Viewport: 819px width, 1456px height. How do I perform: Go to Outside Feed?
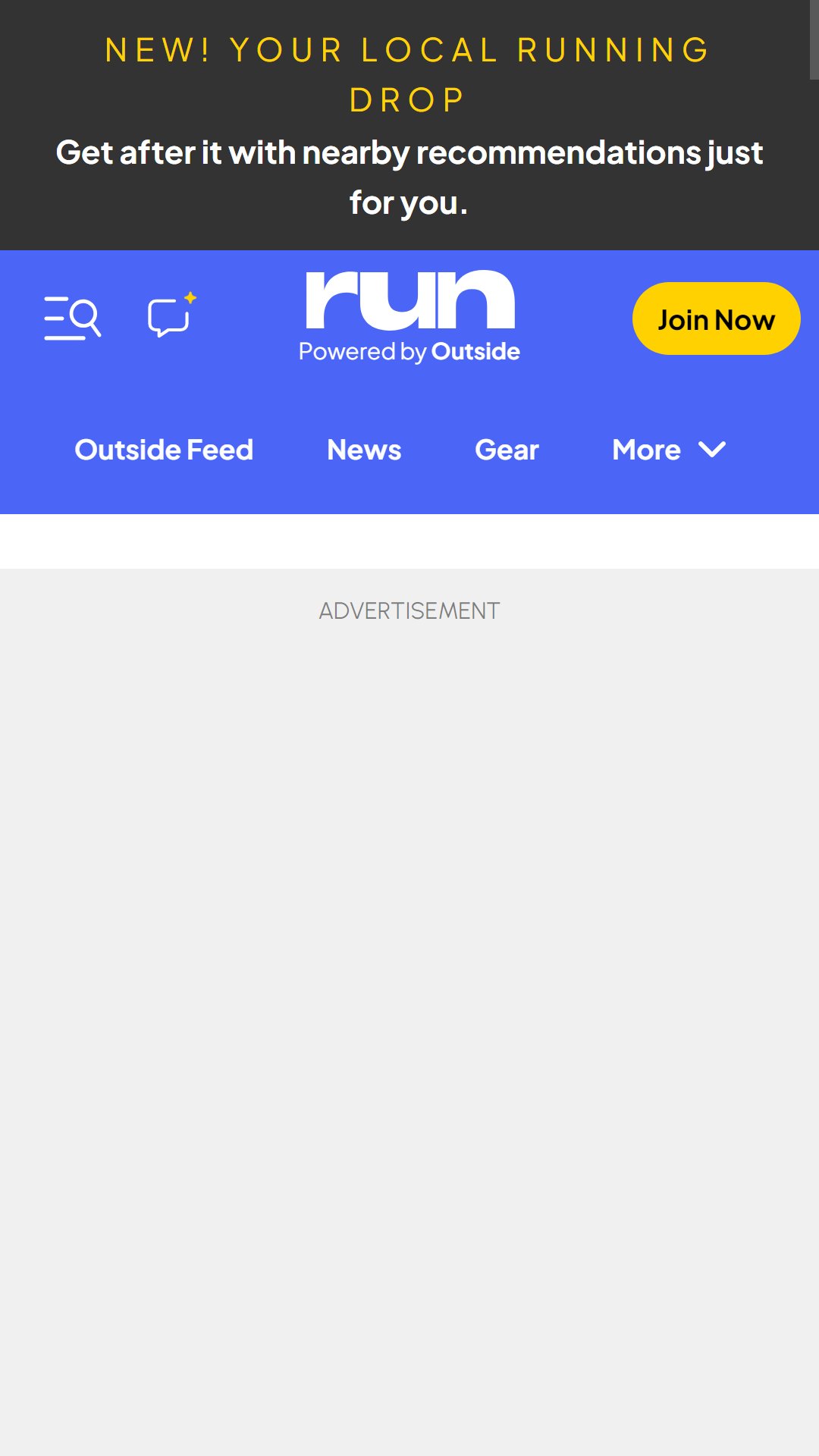(x=164, y=450)
